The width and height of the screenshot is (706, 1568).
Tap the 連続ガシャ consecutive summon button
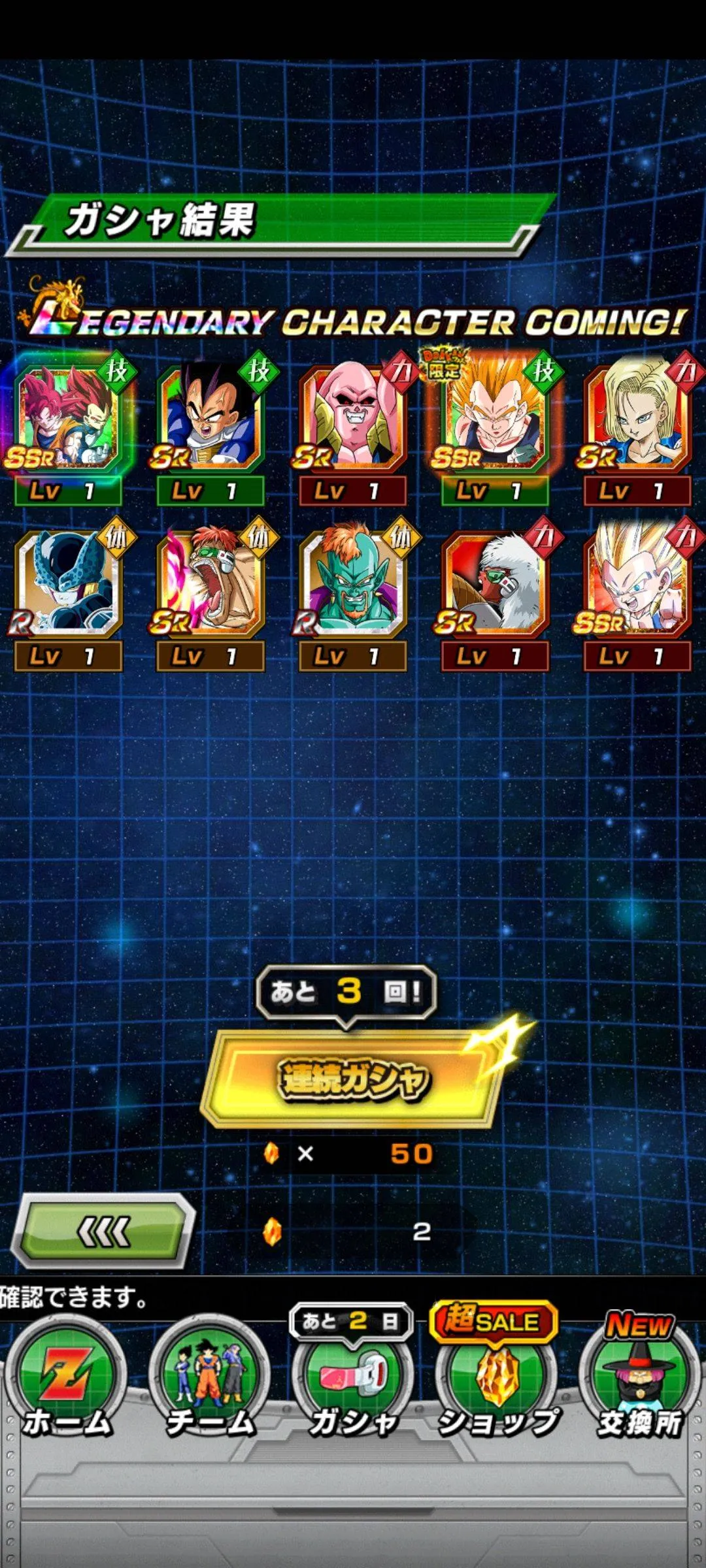[x=352, y=1079]
